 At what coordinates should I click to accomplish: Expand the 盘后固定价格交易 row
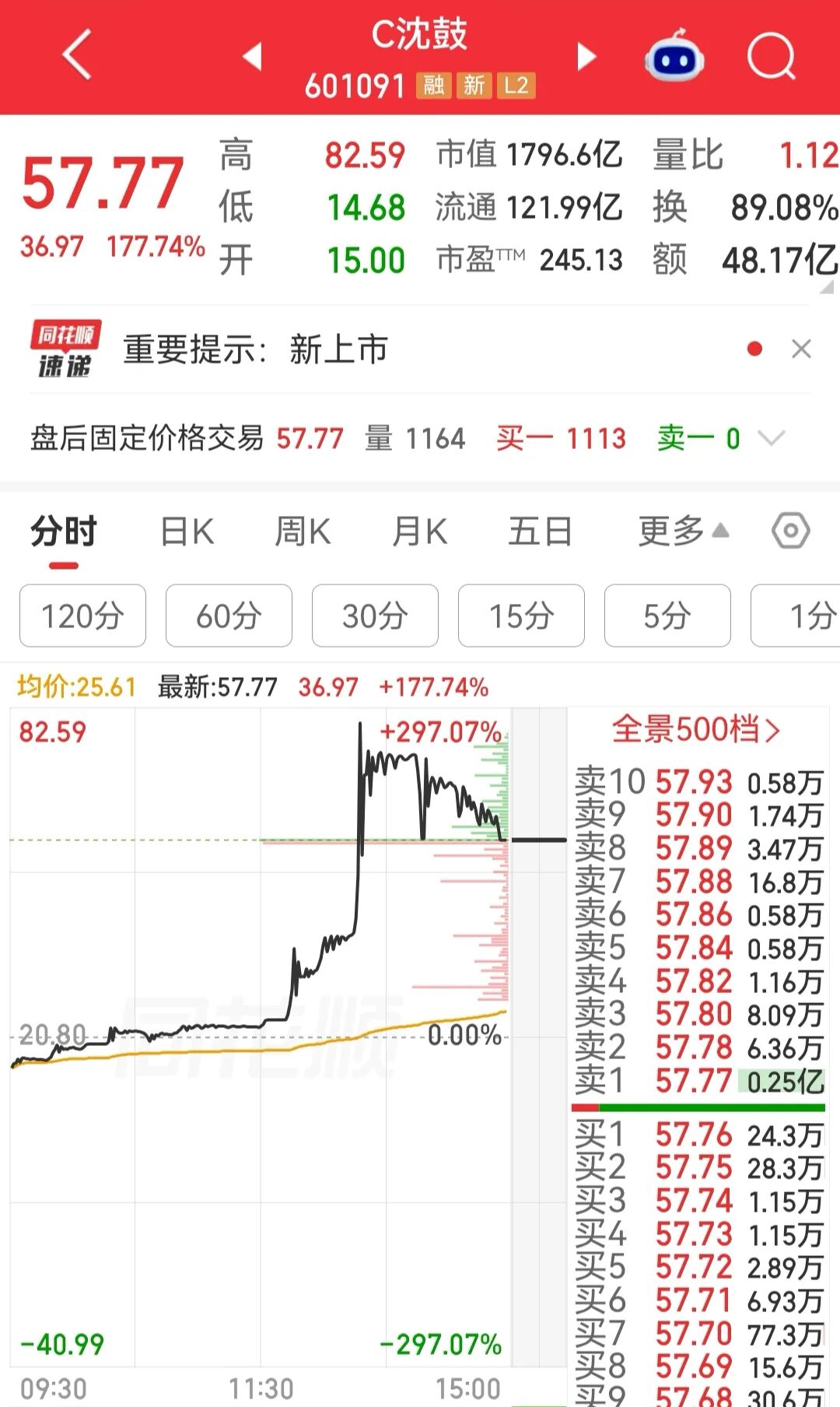pyautogui.click(x=772, y=438)
